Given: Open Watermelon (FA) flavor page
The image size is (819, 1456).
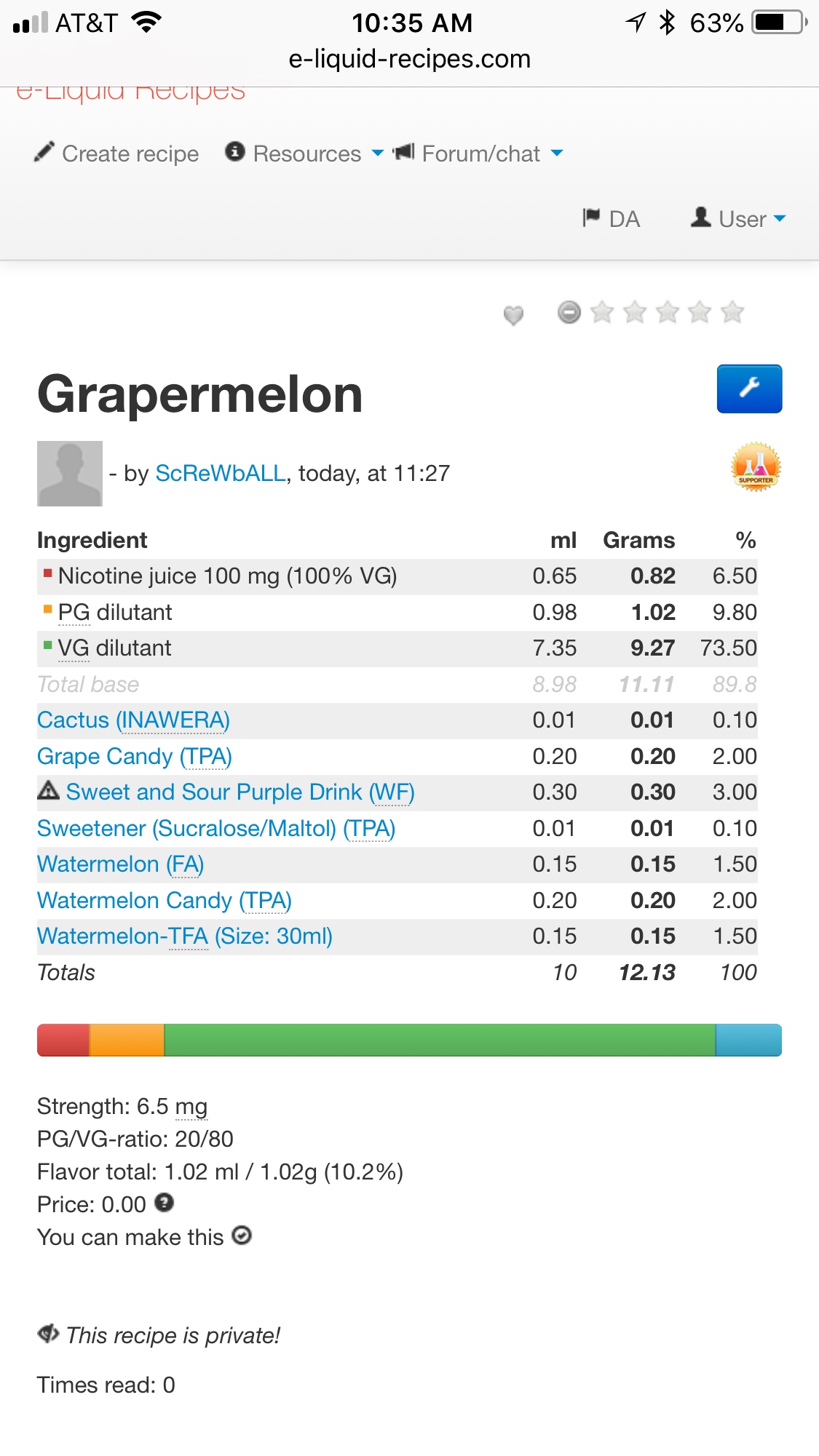Looking at the screenshot, I should tap(120, 864).
